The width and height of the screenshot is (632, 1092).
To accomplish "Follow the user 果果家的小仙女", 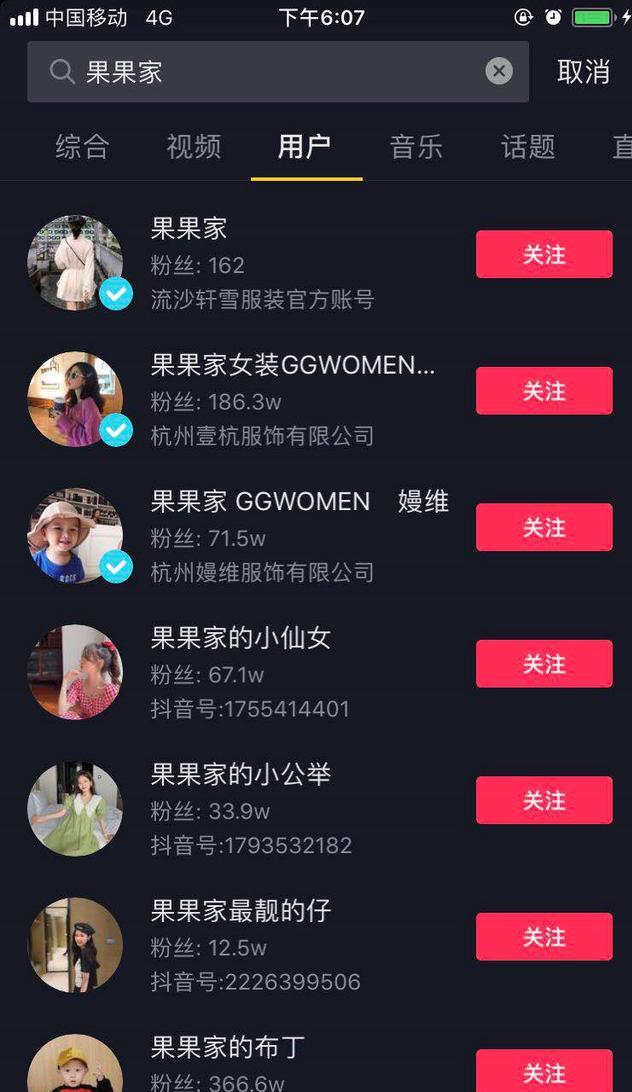I will (x=544, y=664).
